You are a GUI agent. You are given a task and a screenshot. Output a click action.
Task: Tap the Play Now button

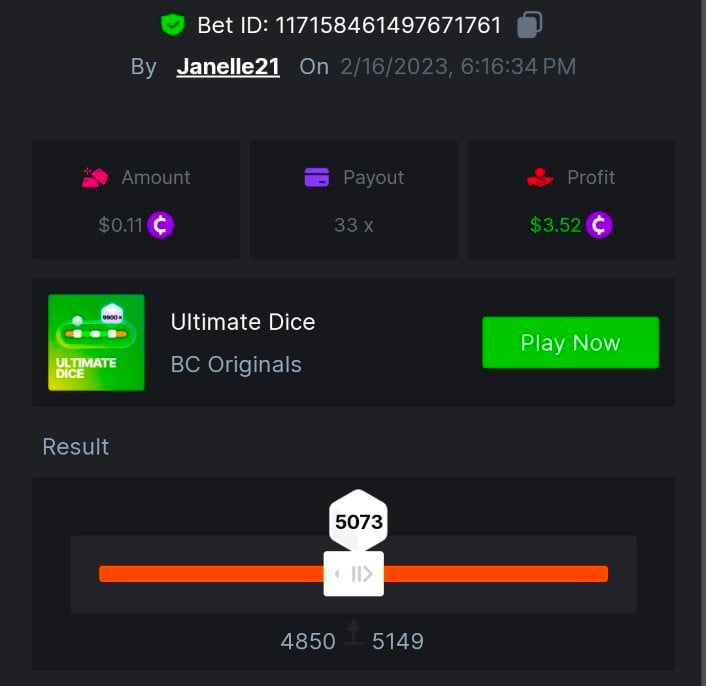[570, 343]
